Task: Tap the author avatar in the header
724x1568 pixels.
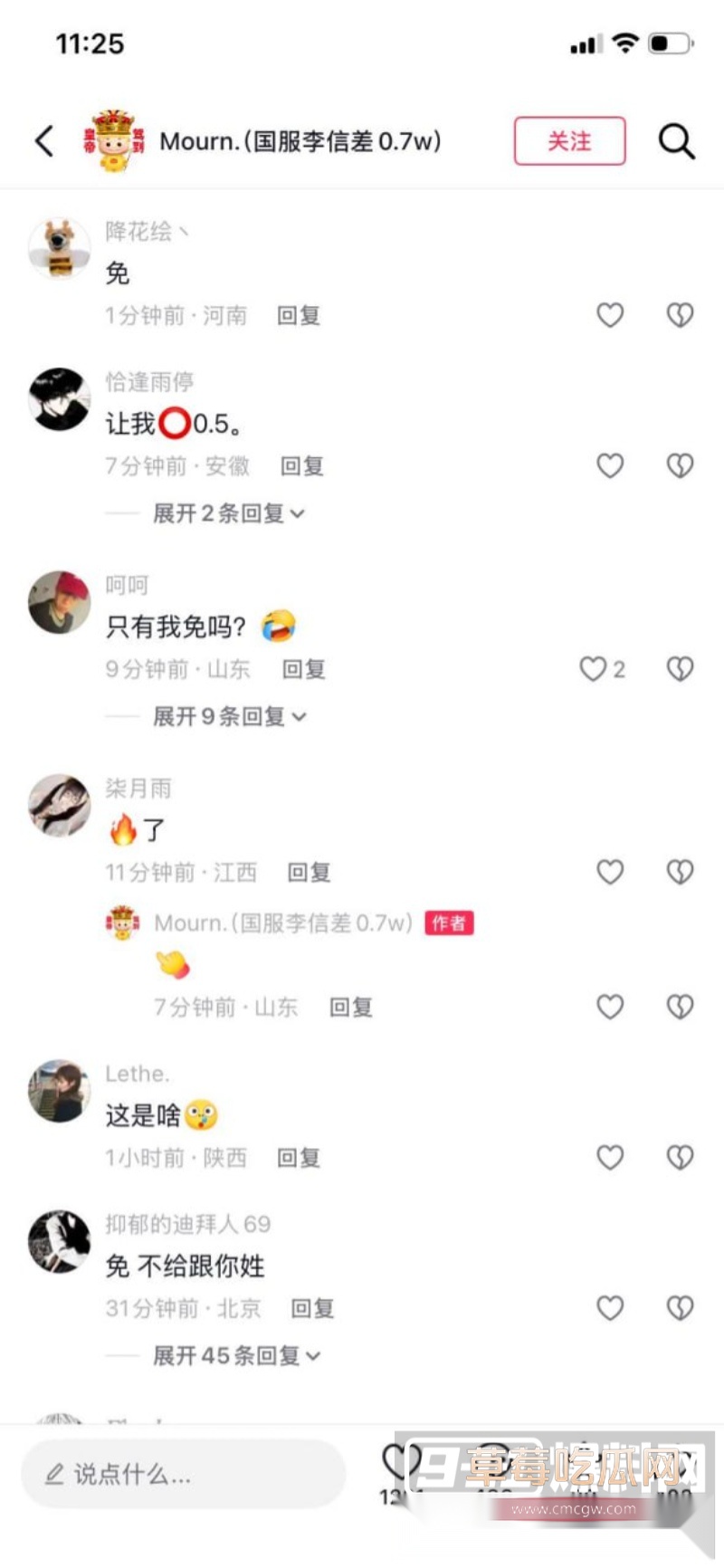Action: (111, 141)
